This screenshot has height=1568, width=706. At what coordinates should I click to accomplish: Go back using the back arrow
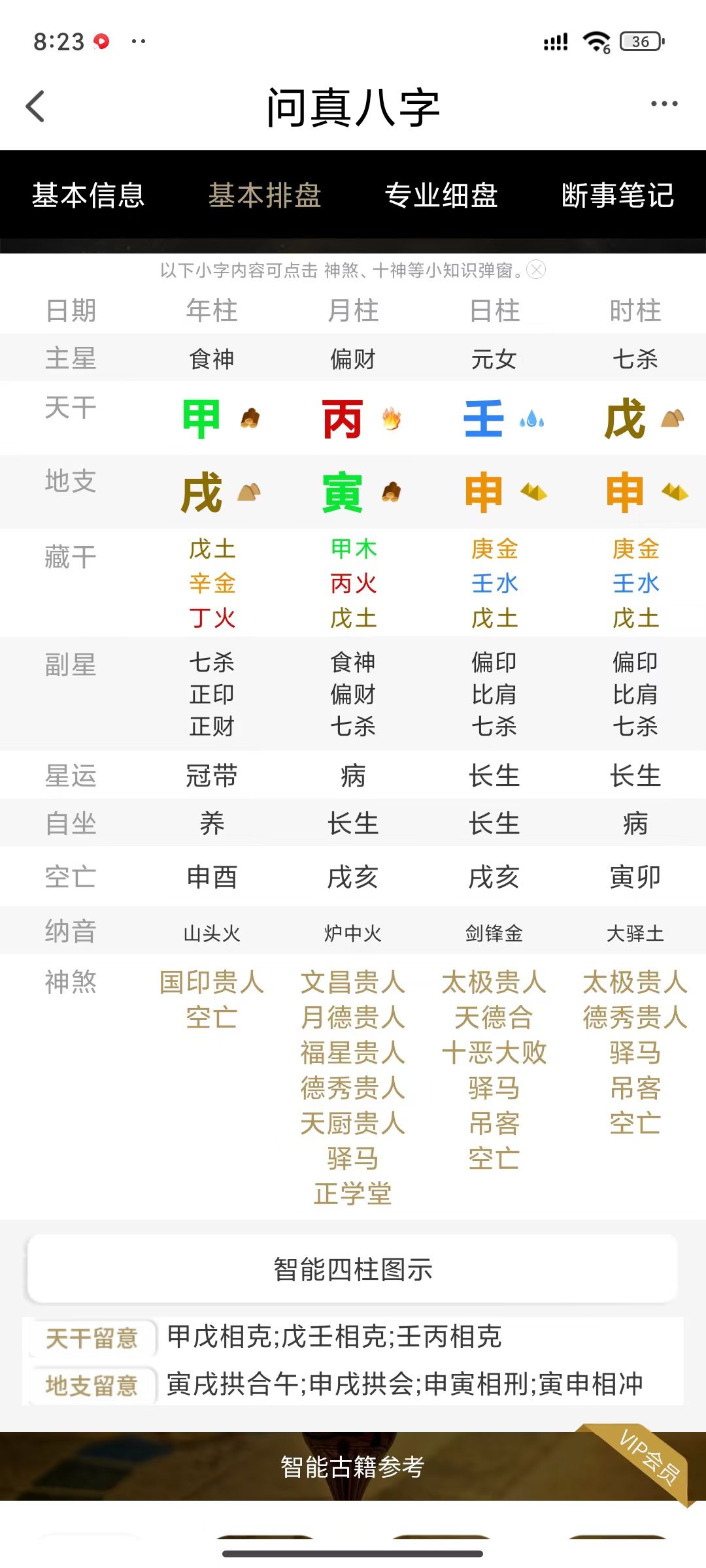click(x=35, y=106)
